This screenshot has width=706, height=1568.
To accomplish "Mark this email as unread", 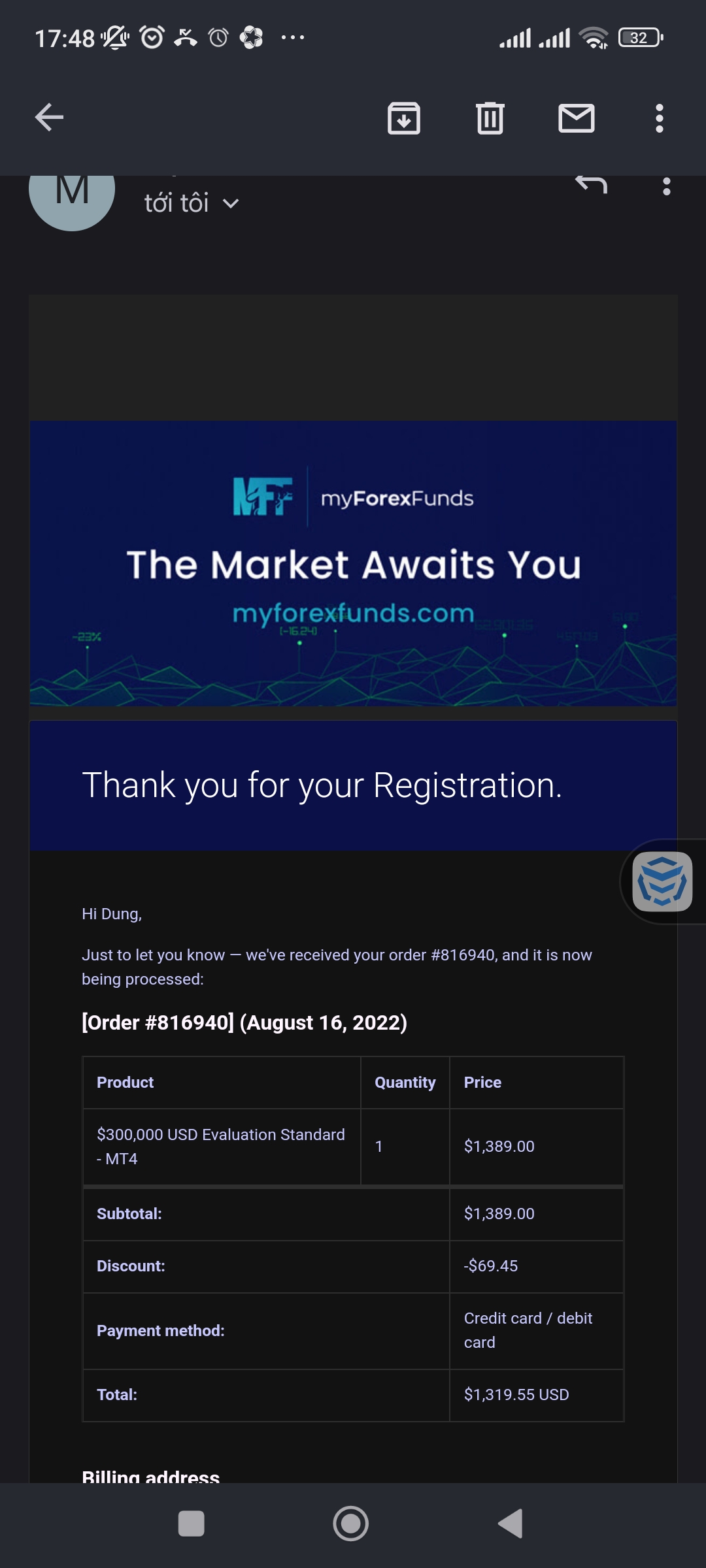I will coord(576,118).
